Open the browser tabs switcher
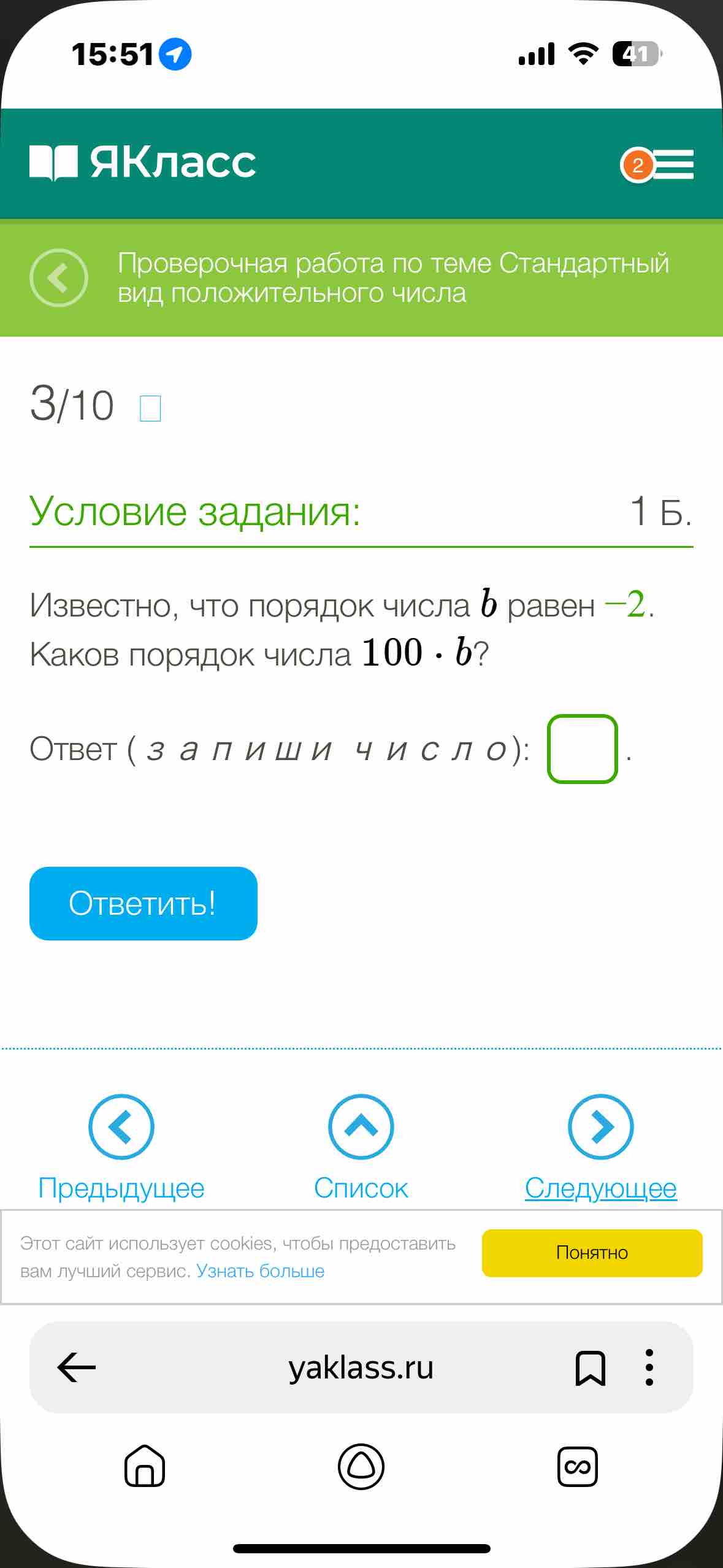 click(x=578, y=1466)
